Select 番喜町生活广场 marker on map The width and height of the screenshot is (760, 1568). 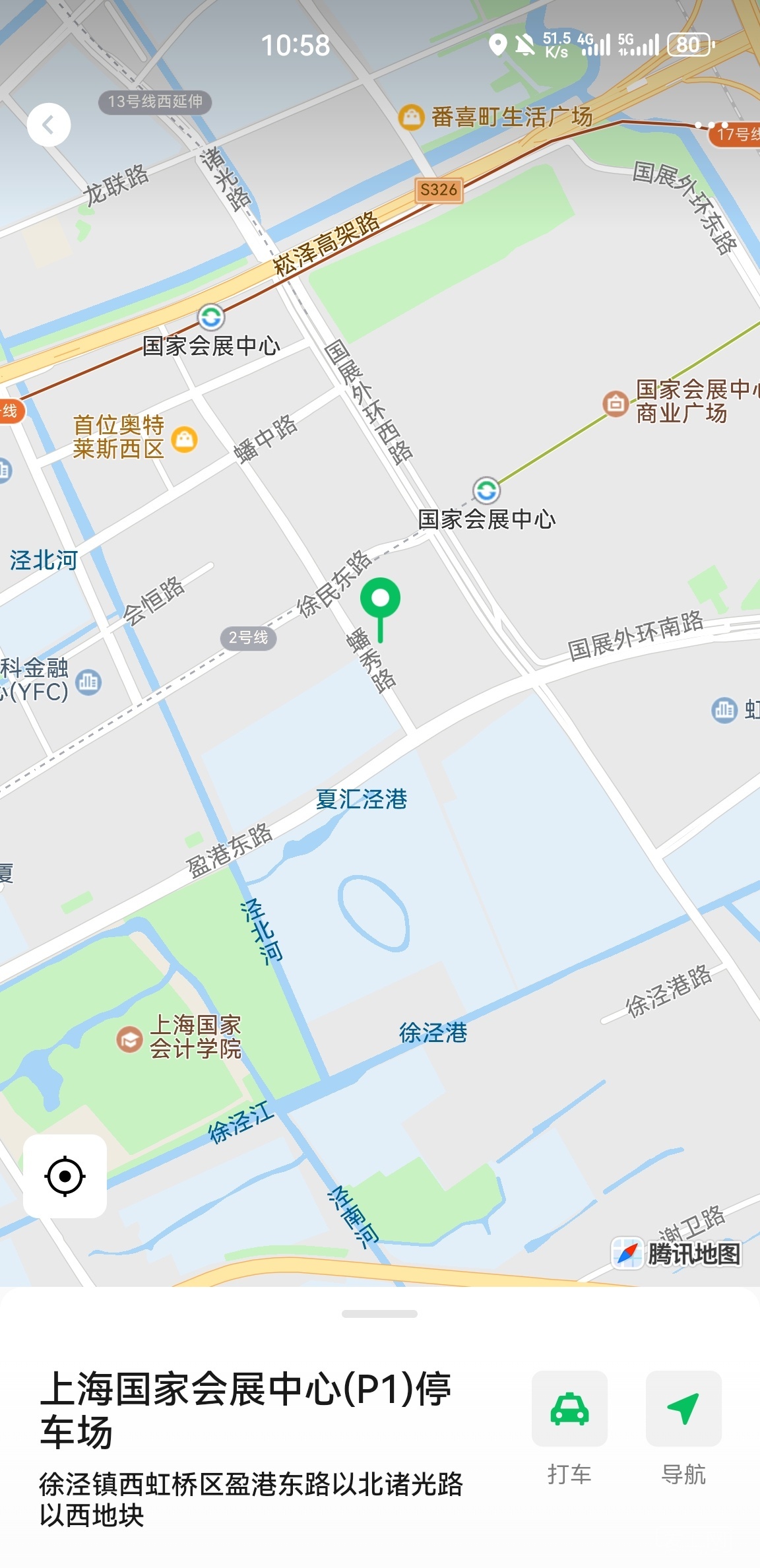coord(411,117)
